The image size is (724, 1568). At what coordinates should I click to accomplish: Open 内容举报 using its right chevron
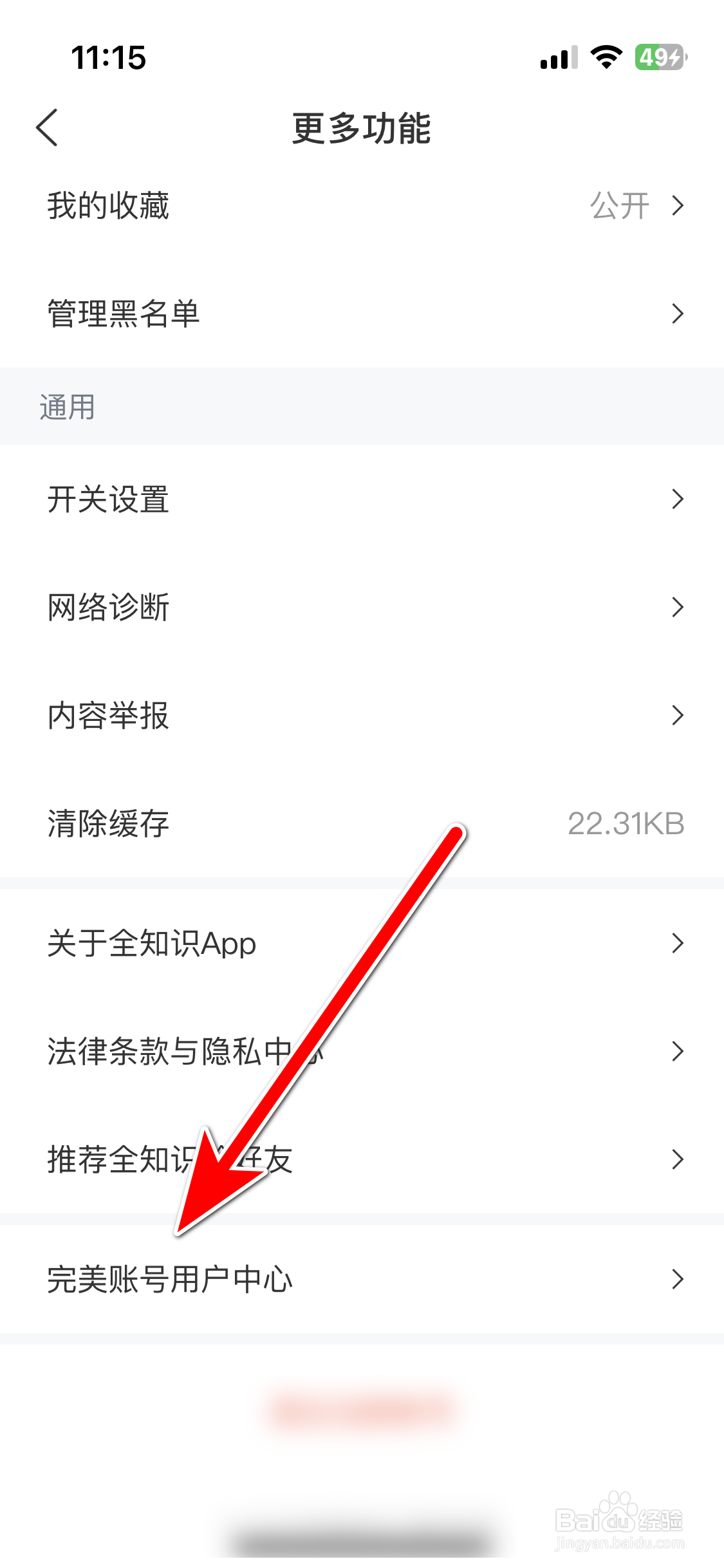pos(678,716)
